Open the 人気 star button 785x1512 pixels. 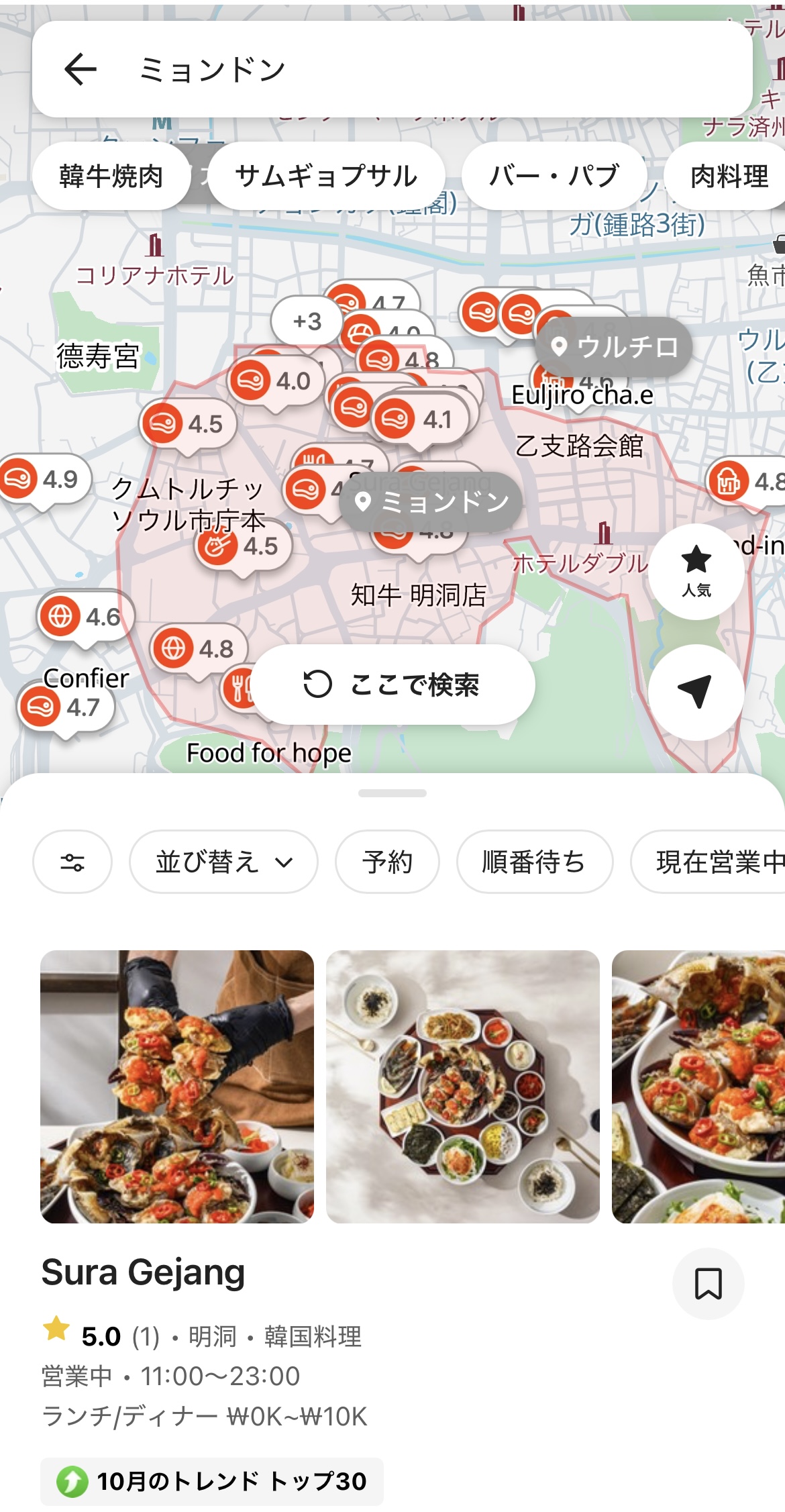click(696, 571)
